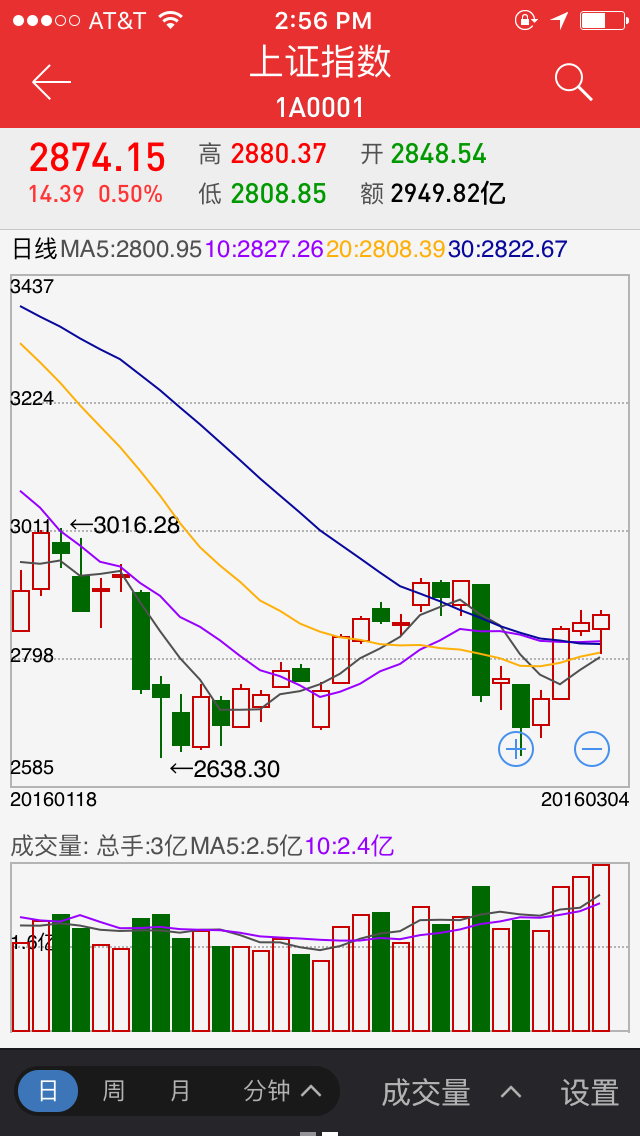Switch to the daily 日 chart
Image resolution: width=640 pixels, height=1136 pixels.
coord(48,1091)
